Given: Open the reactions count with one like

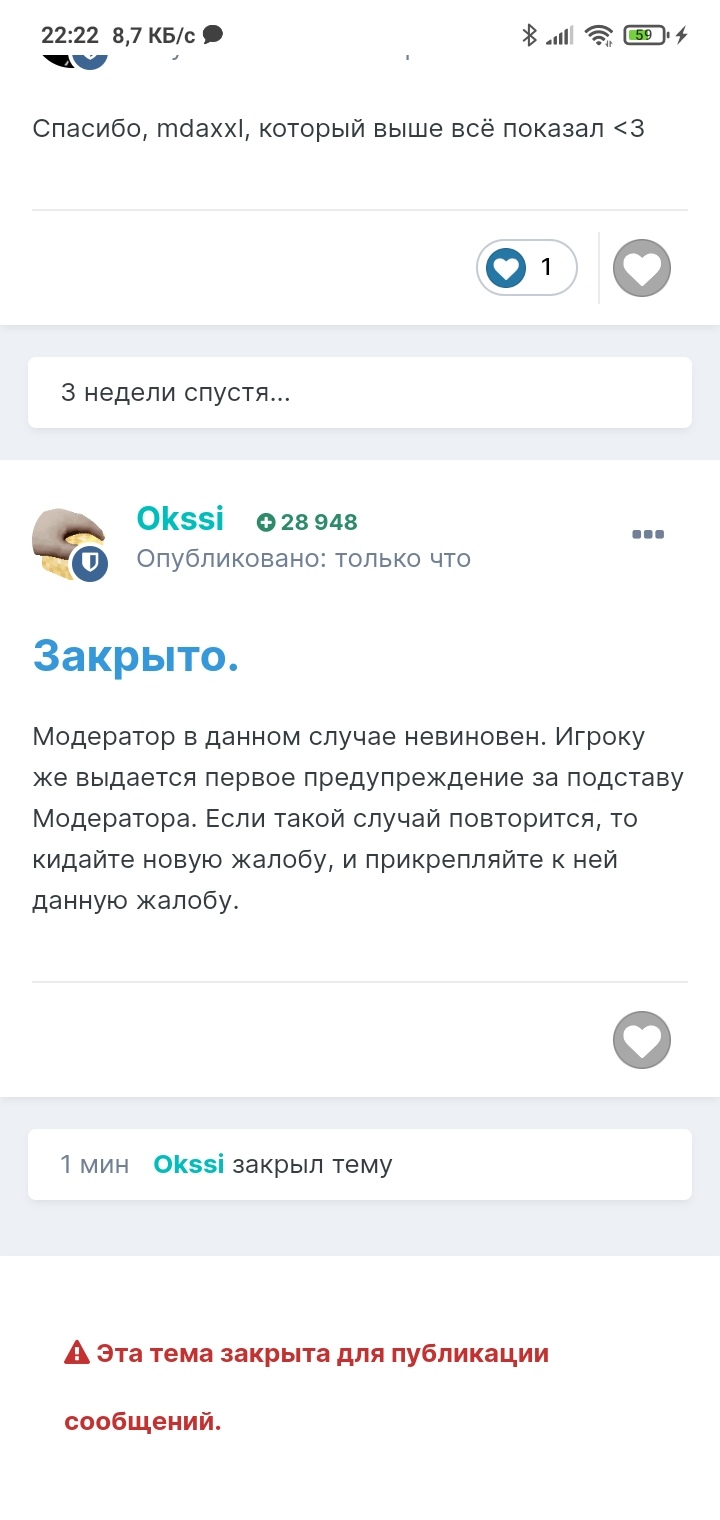Looking at the screenshot, I should tap(527, 268).
